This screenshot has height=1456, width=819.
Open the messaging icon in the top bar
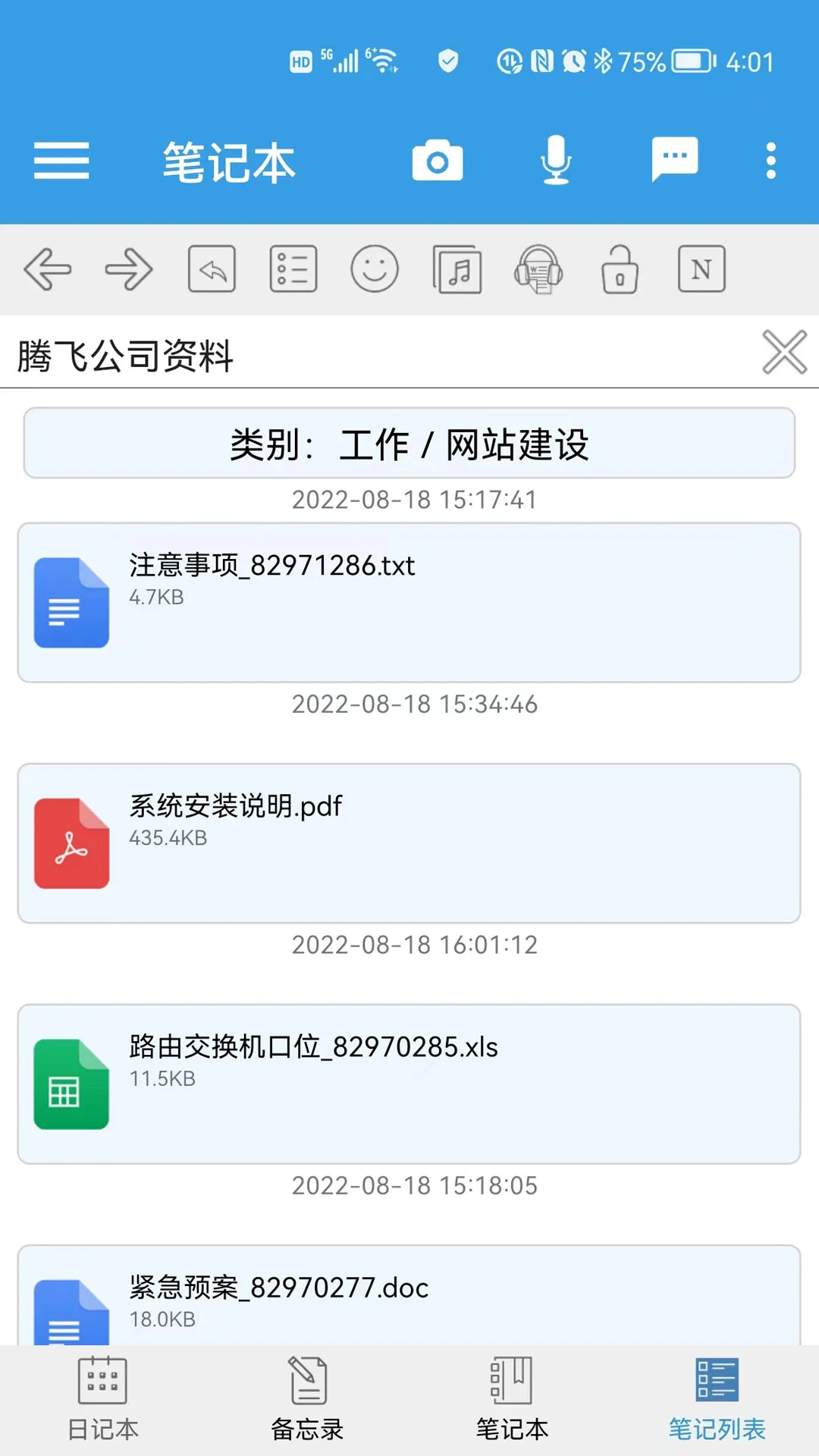(674, 161)
